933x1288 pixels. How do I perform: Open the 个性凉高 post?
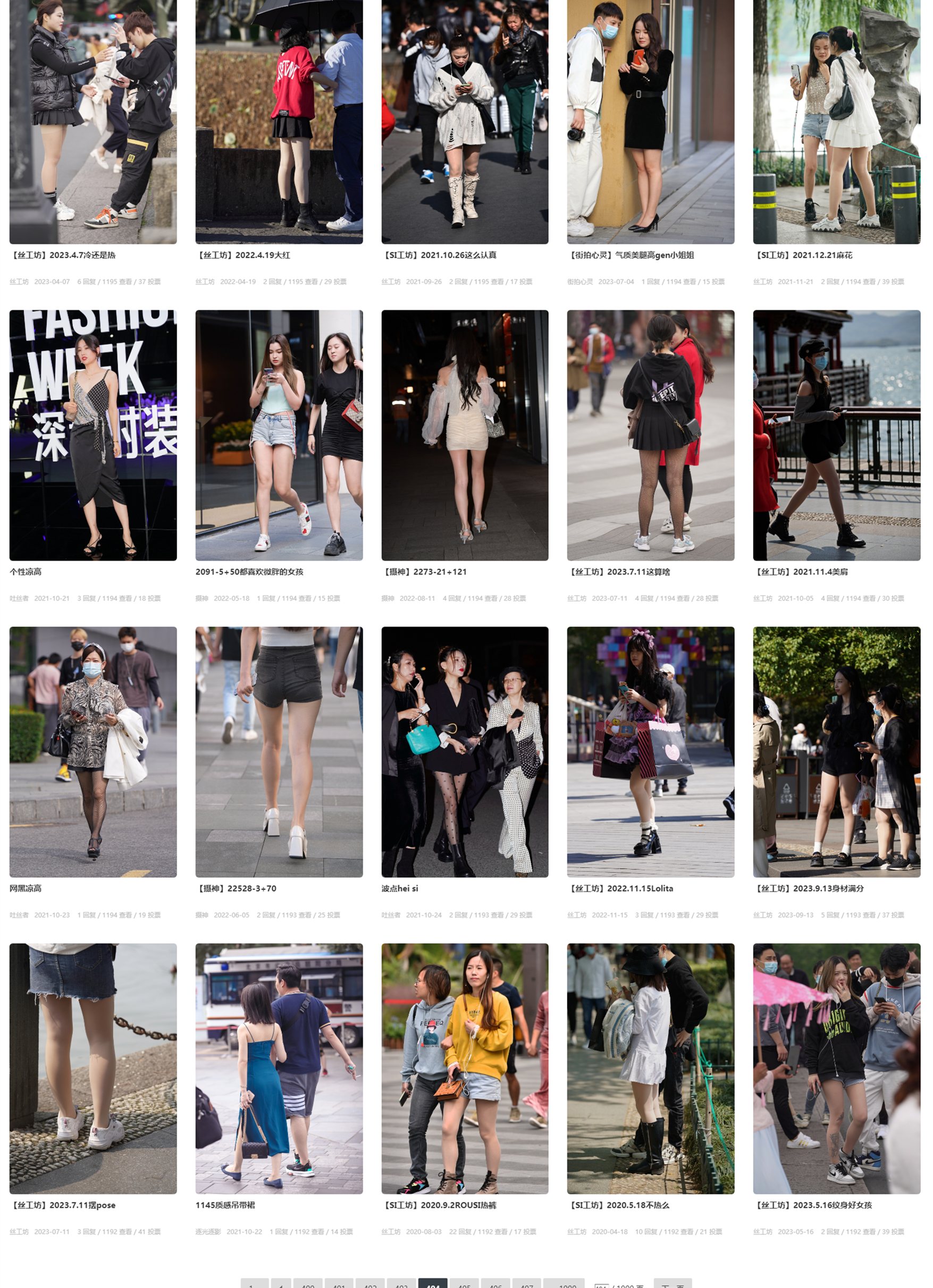(26, 571)
